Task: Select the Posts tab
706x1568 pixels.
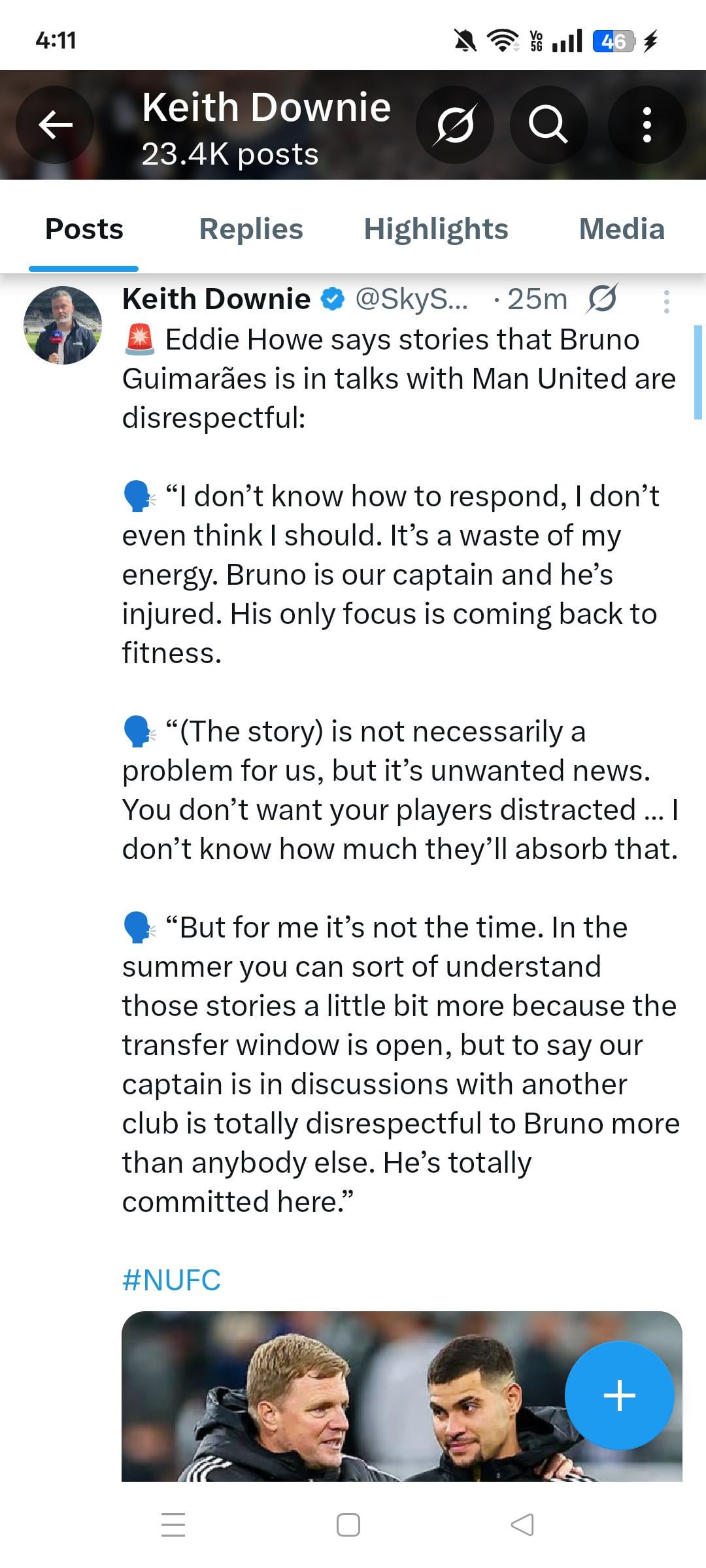Action: [84, 229]
